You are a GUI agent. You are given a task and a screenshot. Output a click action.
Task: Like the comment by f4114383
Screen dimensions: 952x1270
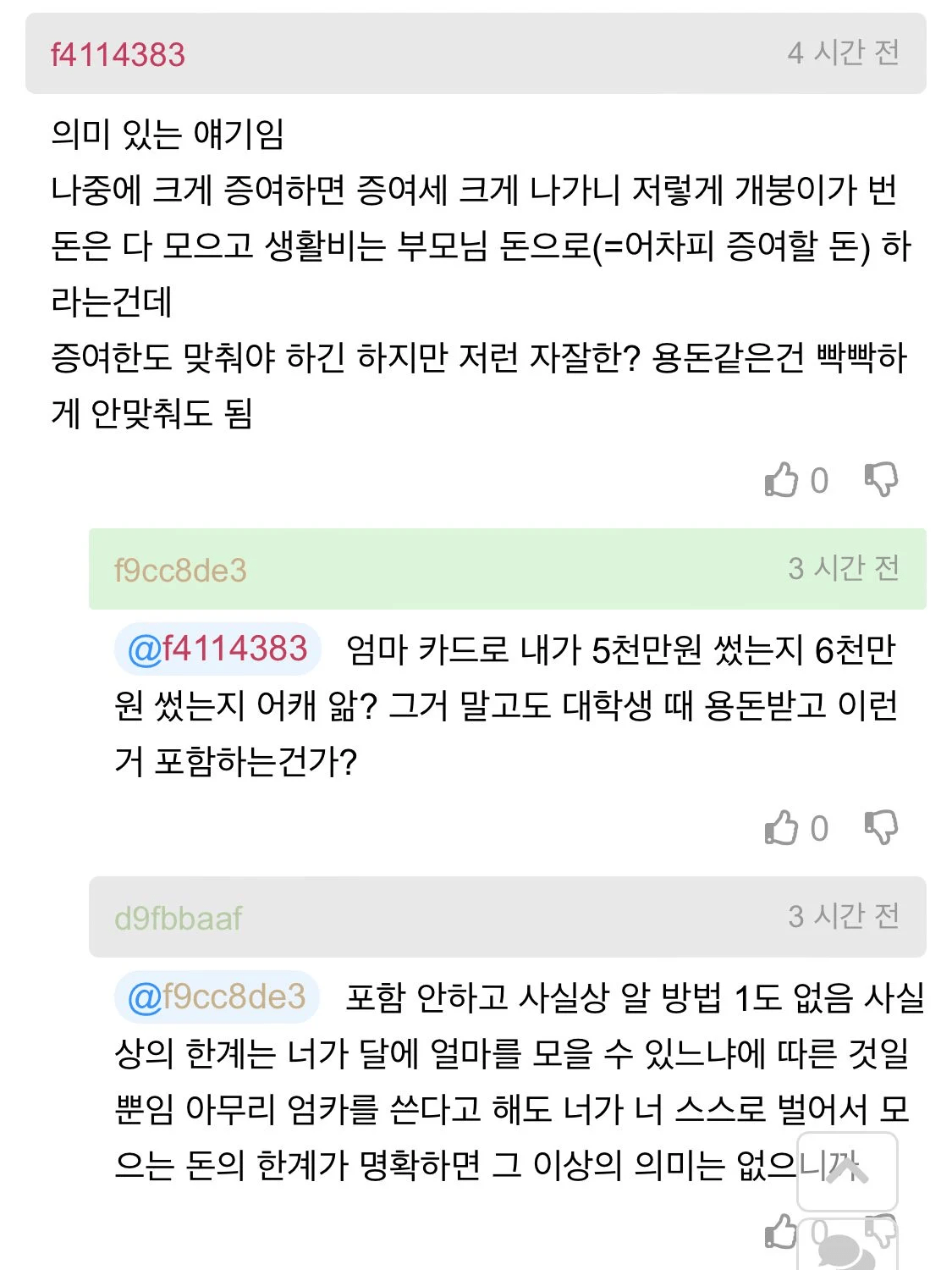click(782, 480)
